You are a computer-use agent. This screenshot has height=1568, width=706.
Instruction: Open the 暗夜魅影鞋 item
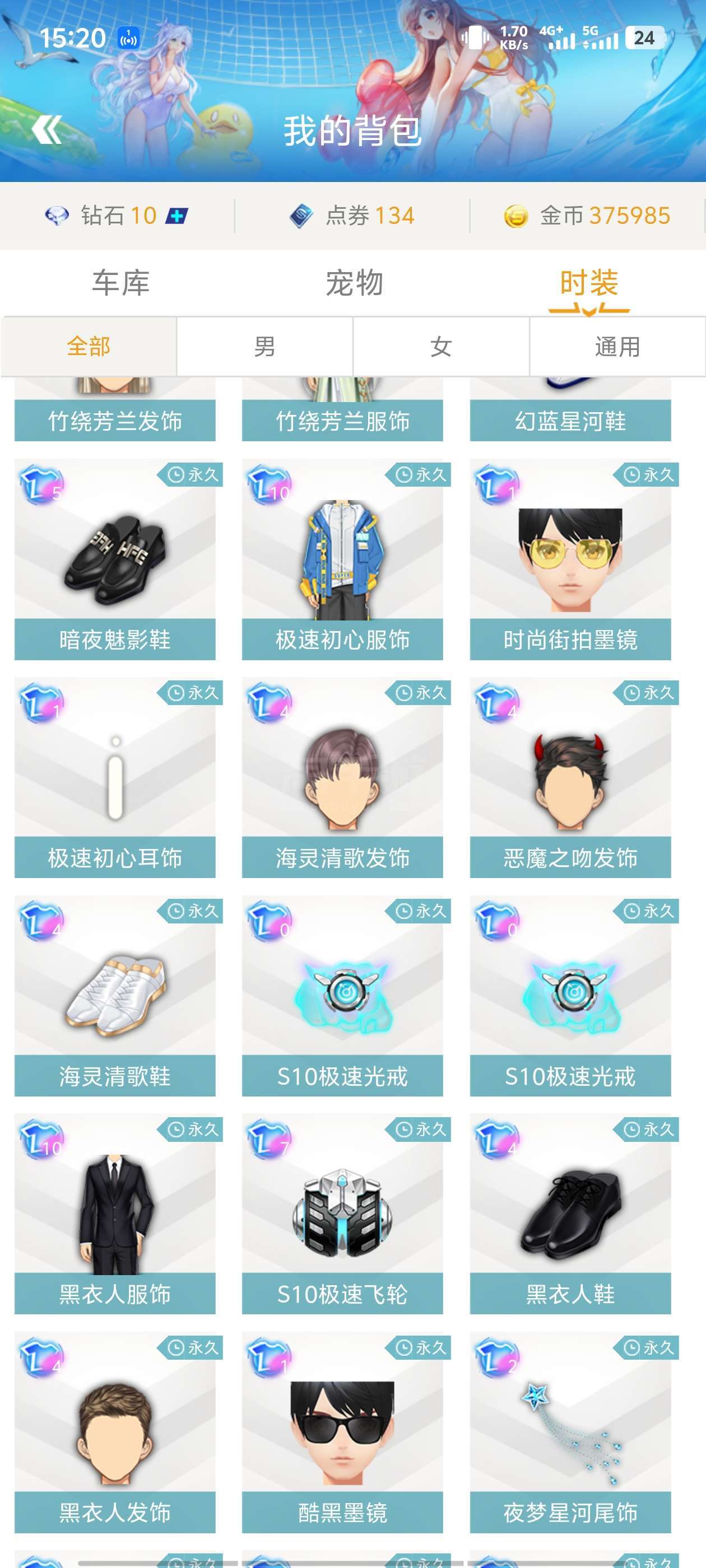pyautogui.click(x=114, y=560)
